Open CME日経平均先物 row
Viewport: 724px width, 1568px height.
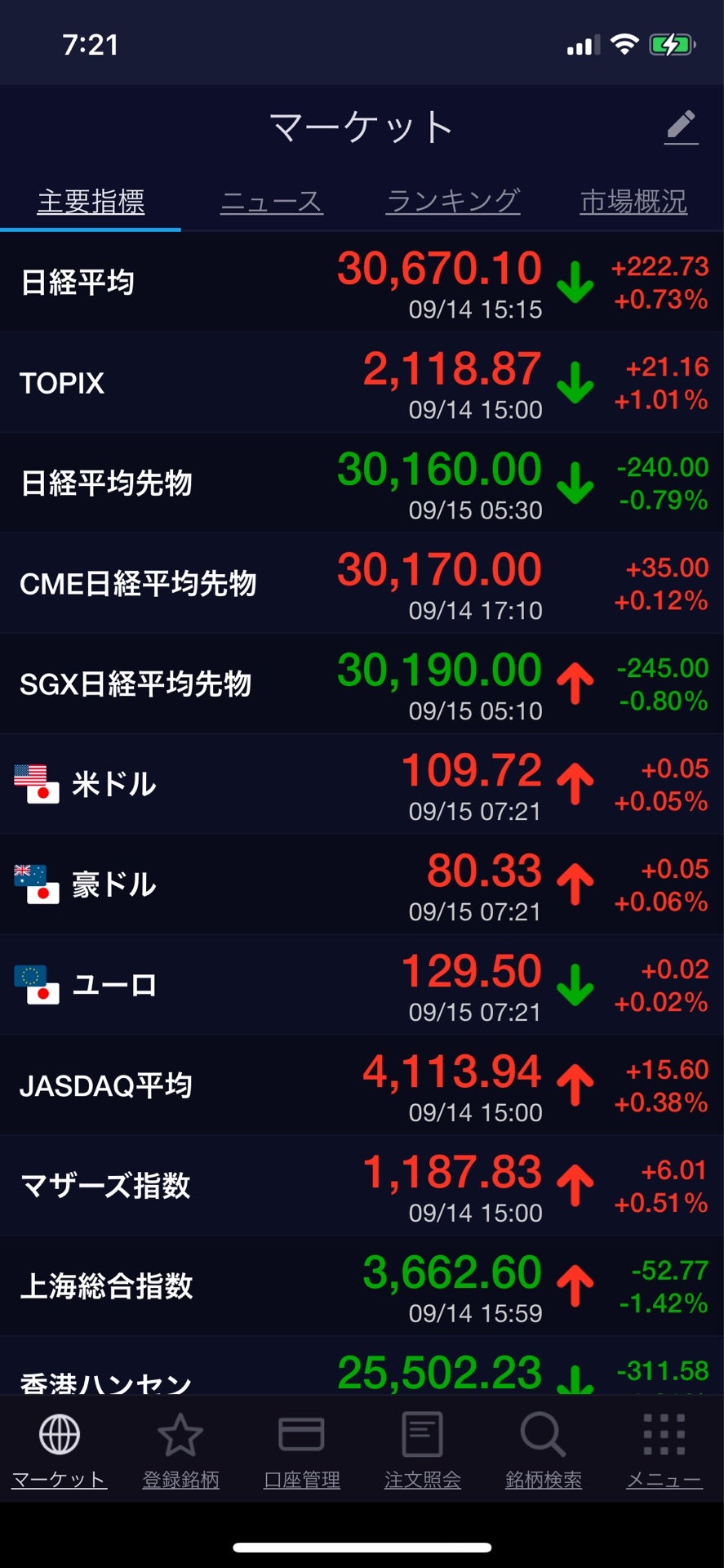[x=362, y=584]
